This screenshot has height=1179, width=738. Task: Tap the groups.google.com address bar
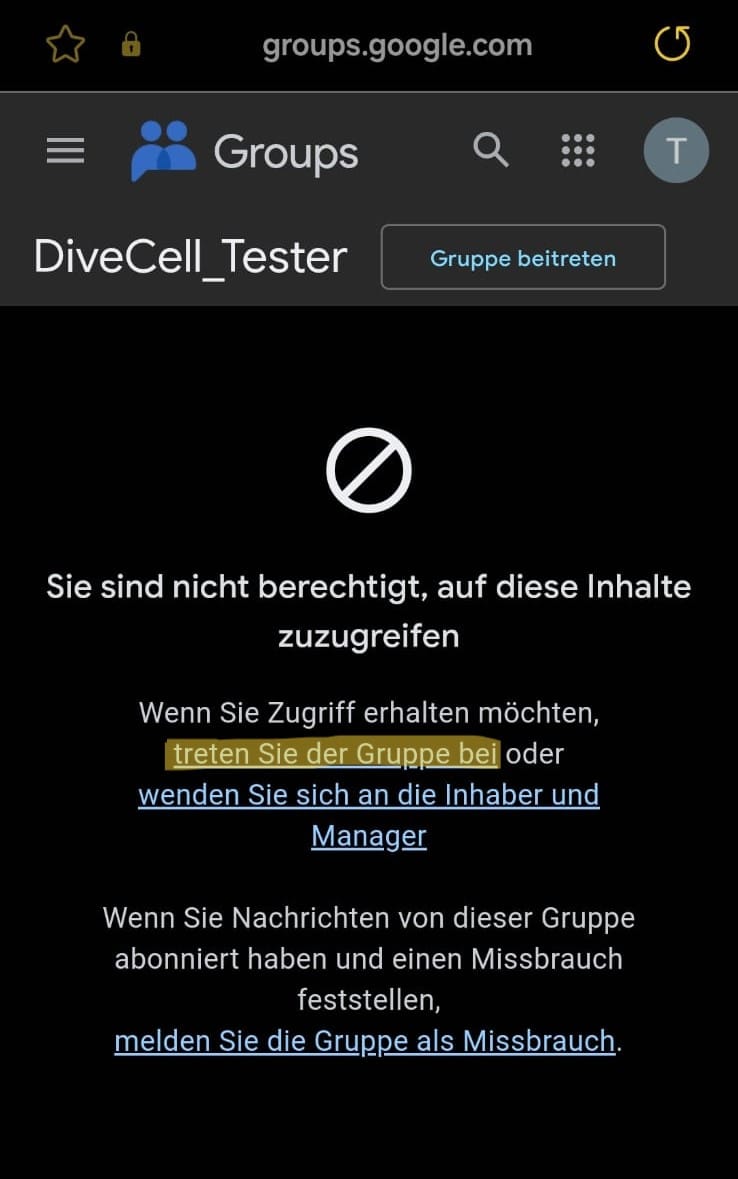tap(397, 45)
